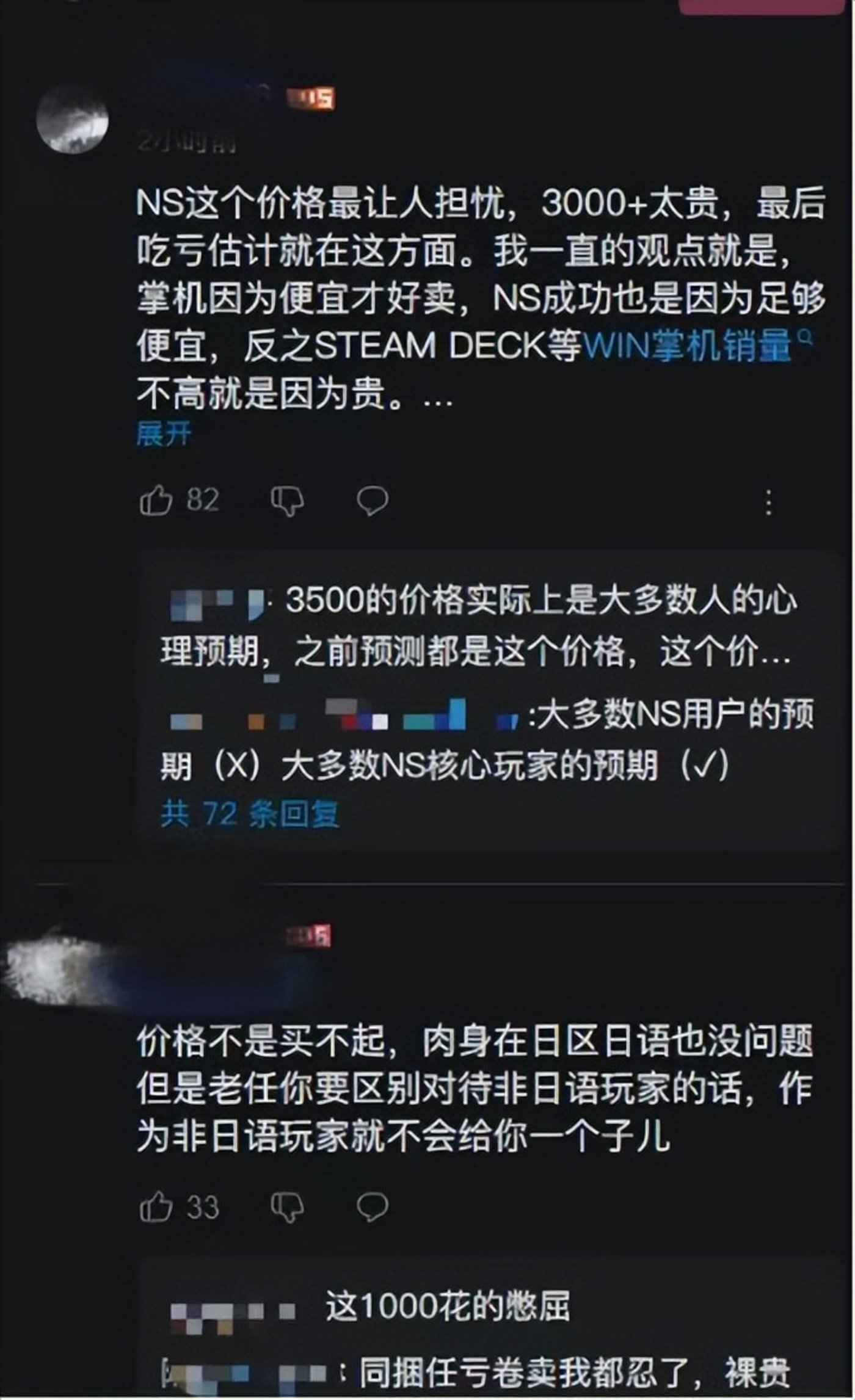Reply to the 价格不是买不起 comment
855x1400 pixels.
[372, 1206]
